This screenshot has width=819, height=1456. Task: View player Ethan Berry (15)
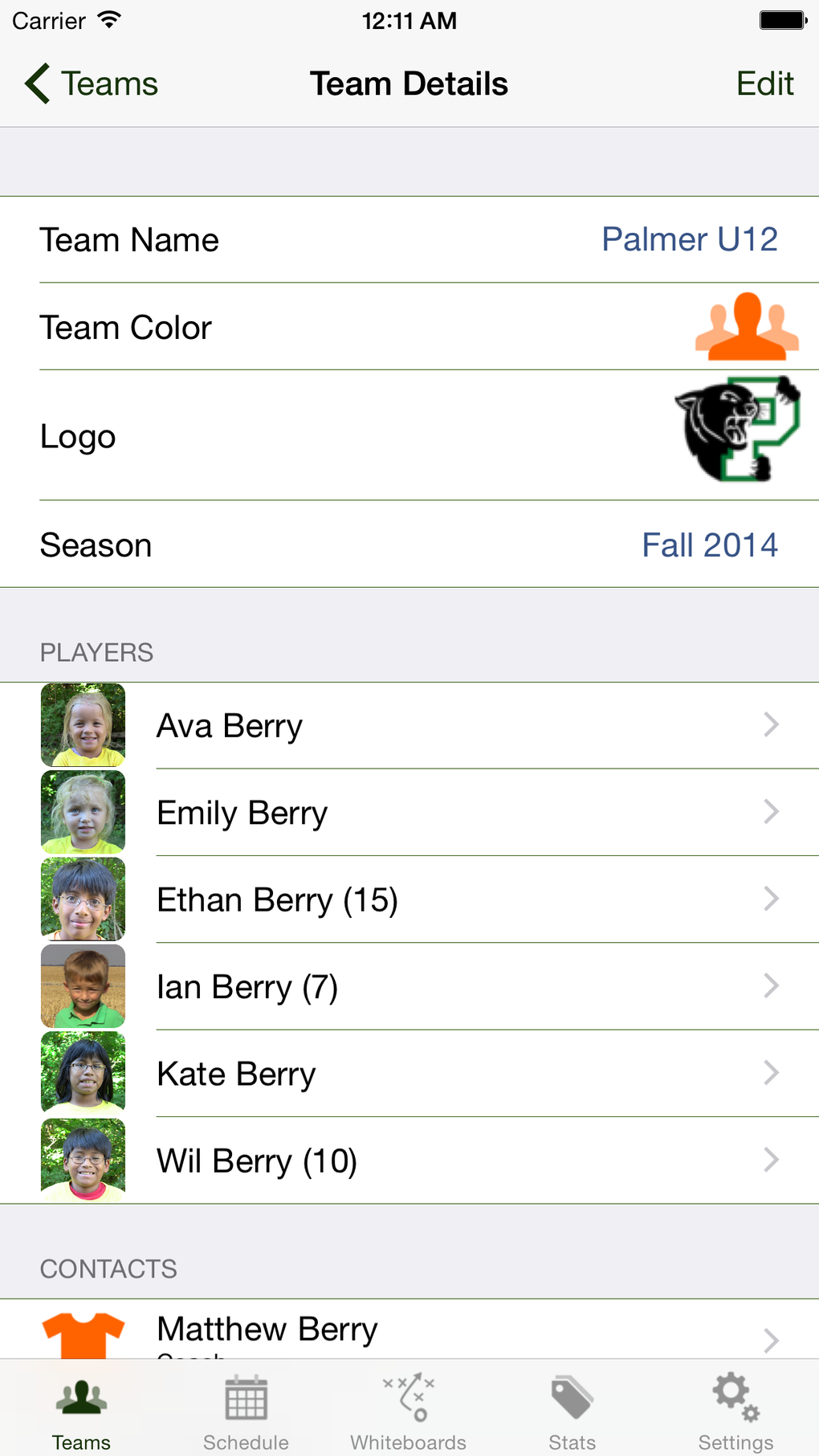[x=409, y=899]
